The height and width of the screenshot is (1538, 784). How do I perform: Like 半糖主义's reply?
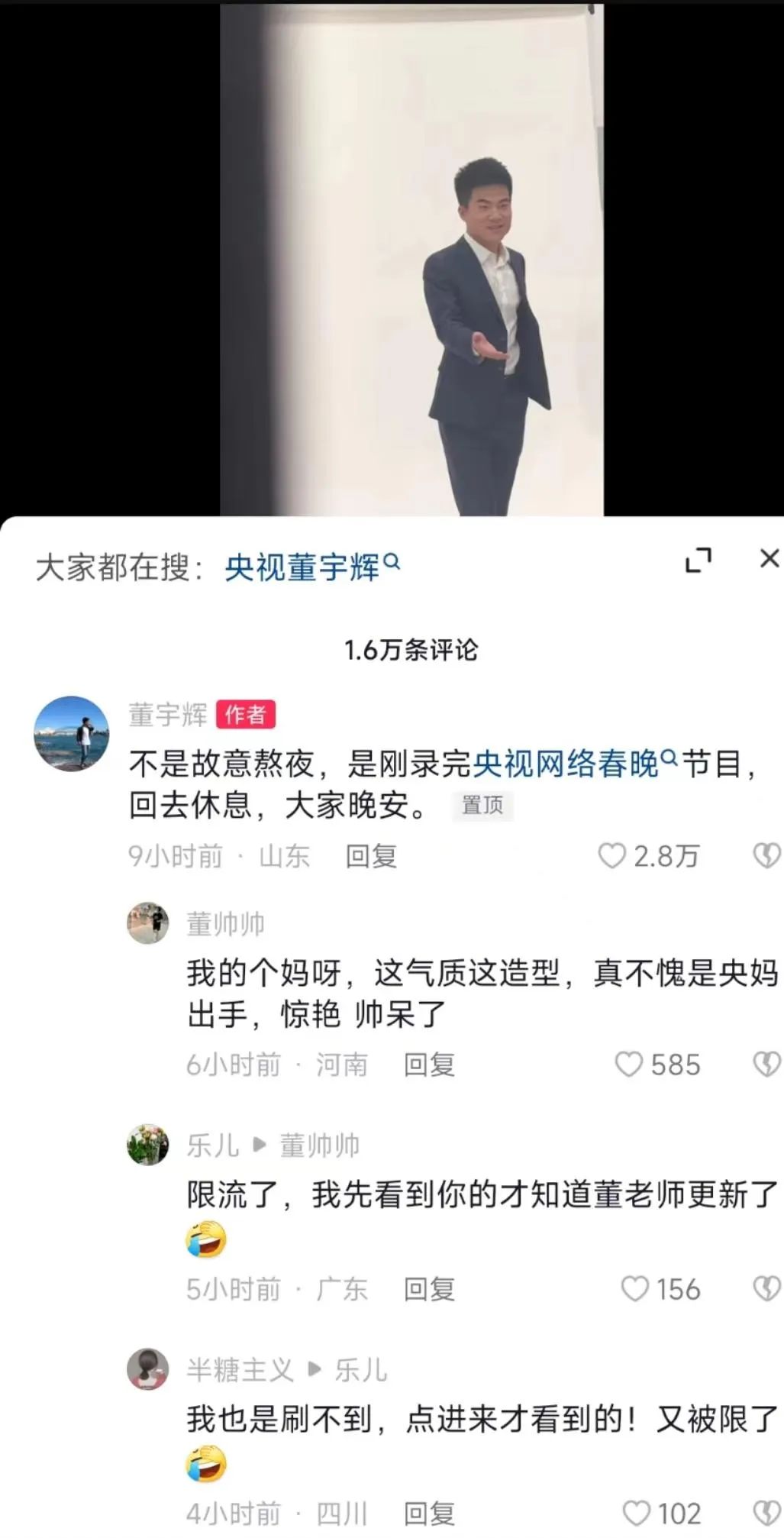pyautogui.click(x=637, y=1513)
